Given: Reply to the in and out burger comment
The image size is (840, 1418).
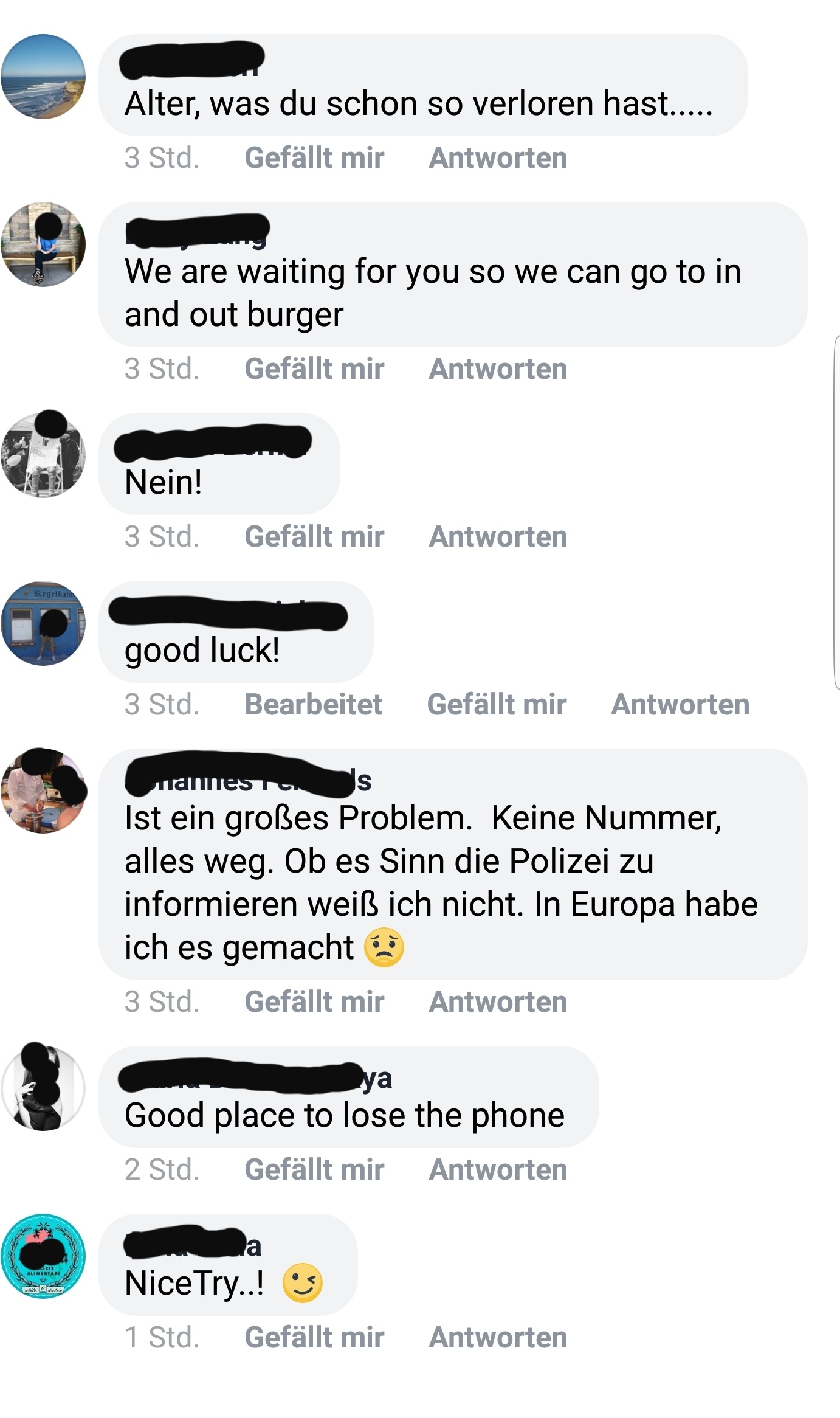Looking at the screenshot, I should point(498,369).
